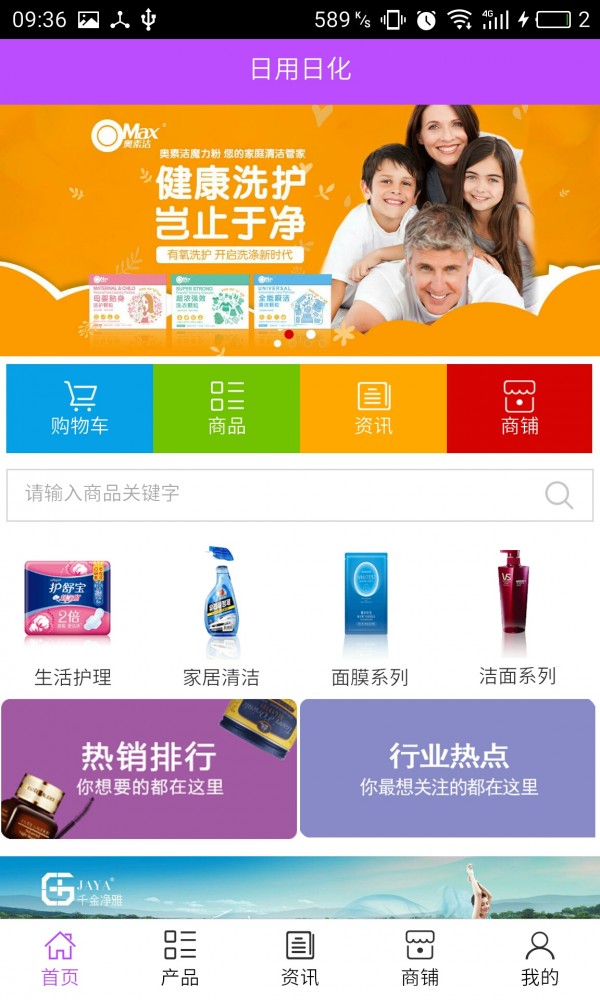Image resolution: width=600 pixels, height=1000 pixels.
Task: Go to the 我的 profile tab
Action: (x=540, y=958)
